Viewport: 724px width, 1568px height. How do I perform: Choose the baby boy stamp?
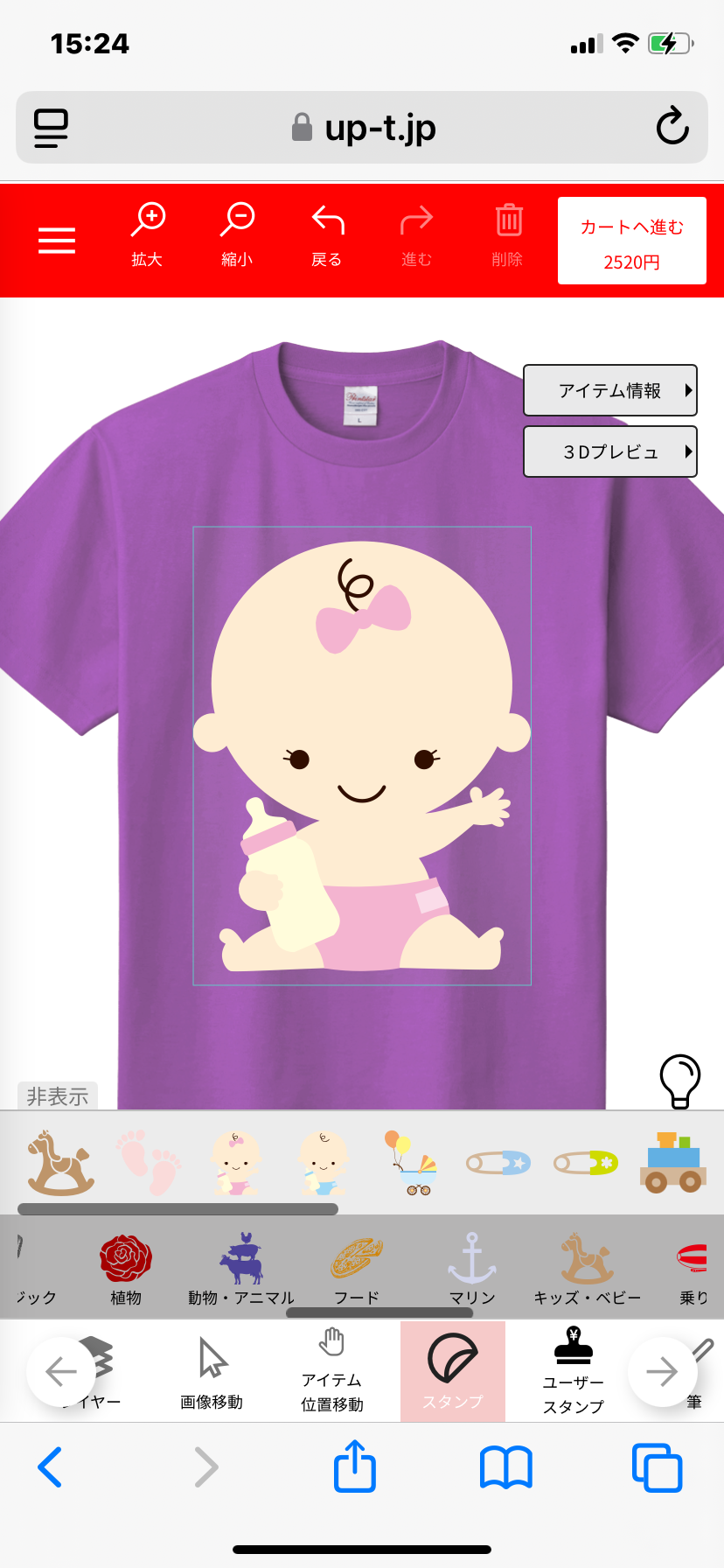(x=323, y=1163)
